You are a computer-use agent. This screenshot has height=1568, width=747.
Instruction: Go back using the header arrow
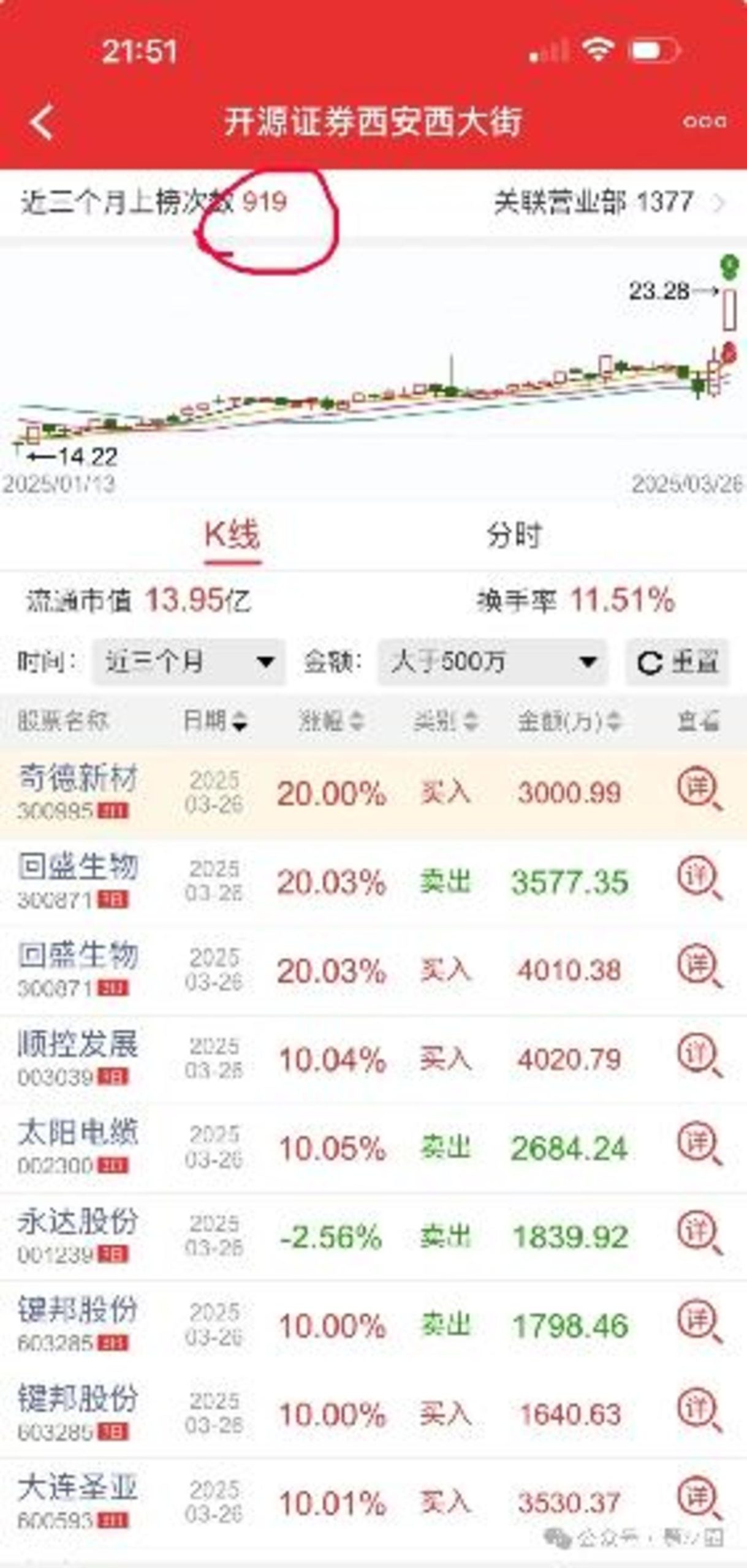[x=42, y=121]
